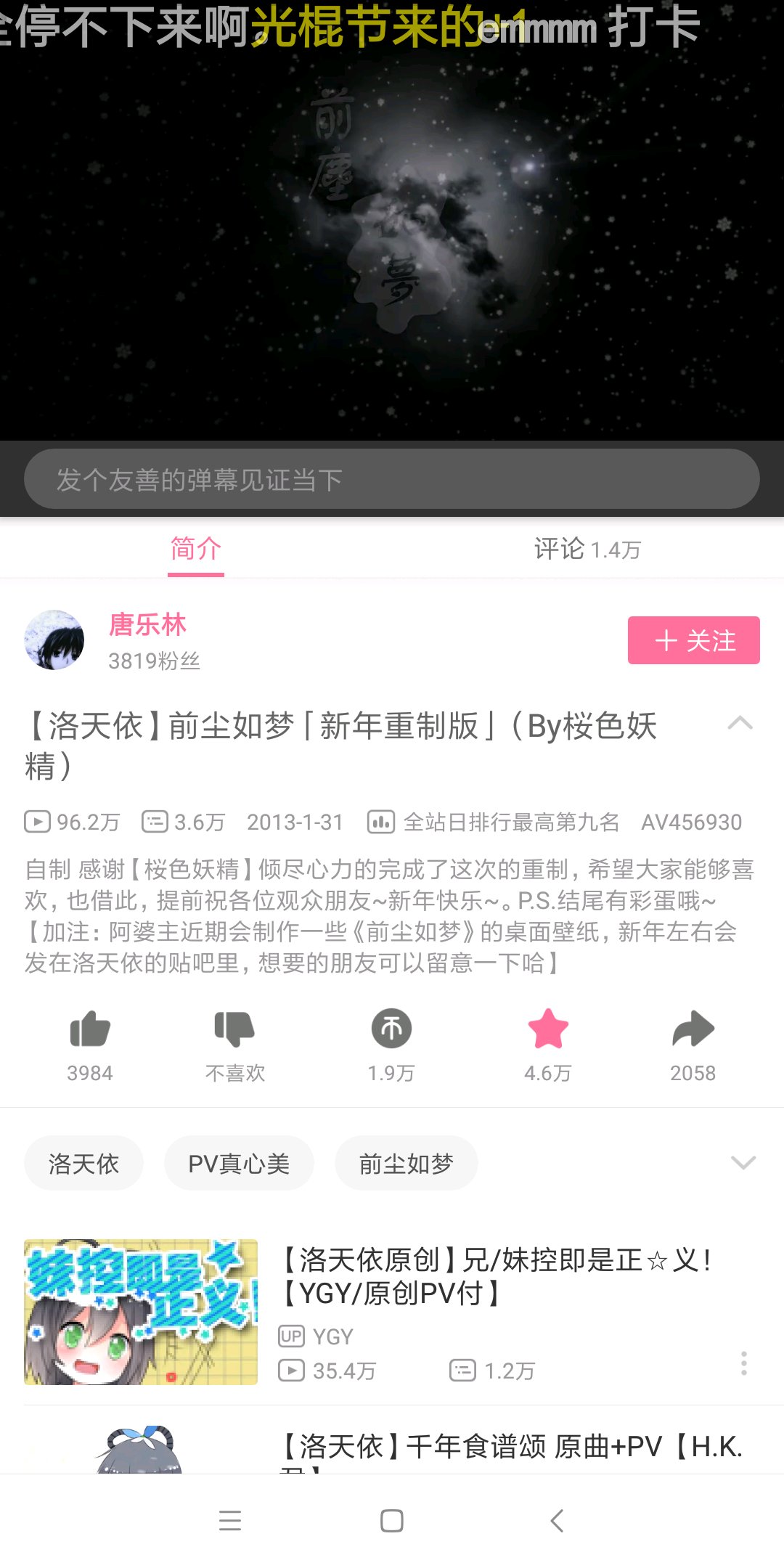Viewport: 784px width, 1568px height.
Task: Give coins to this video
Action: [391, 1029]
